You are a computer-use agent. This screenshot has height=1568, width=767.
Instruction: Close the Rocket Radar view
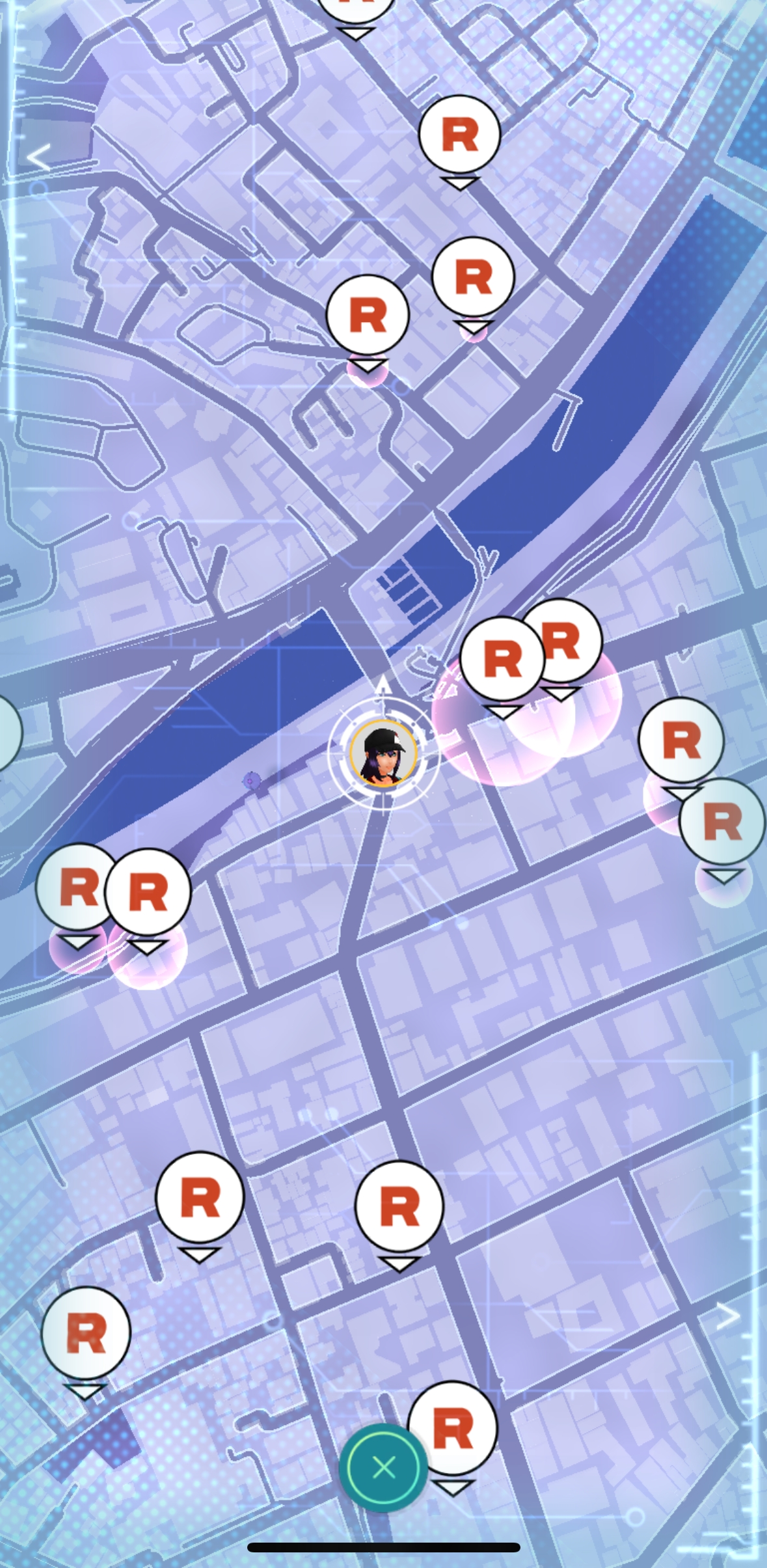383,1467
